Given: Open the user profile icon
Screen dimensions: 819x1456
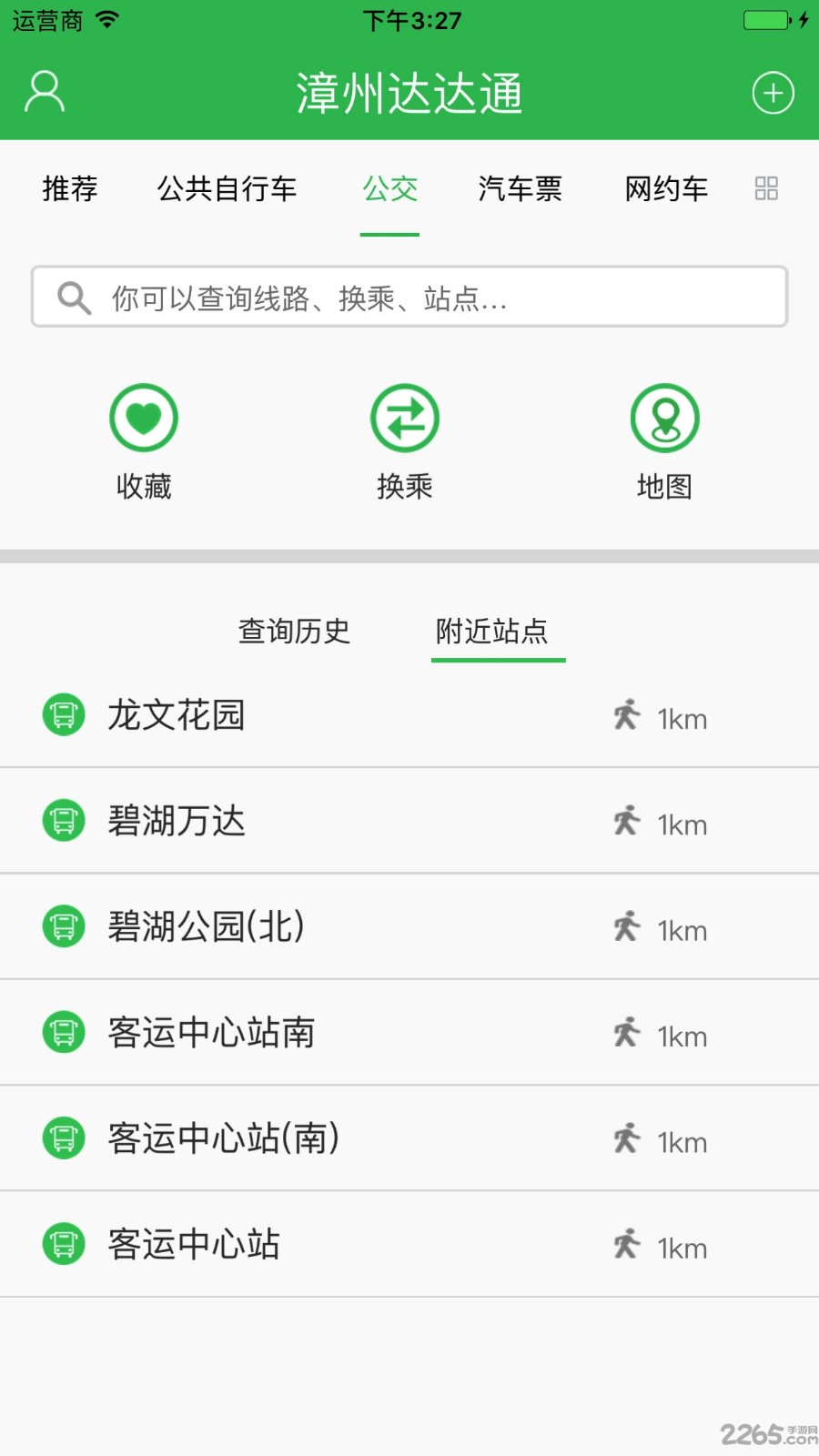Looking at the screenshot, I should (x=45, y=92).
